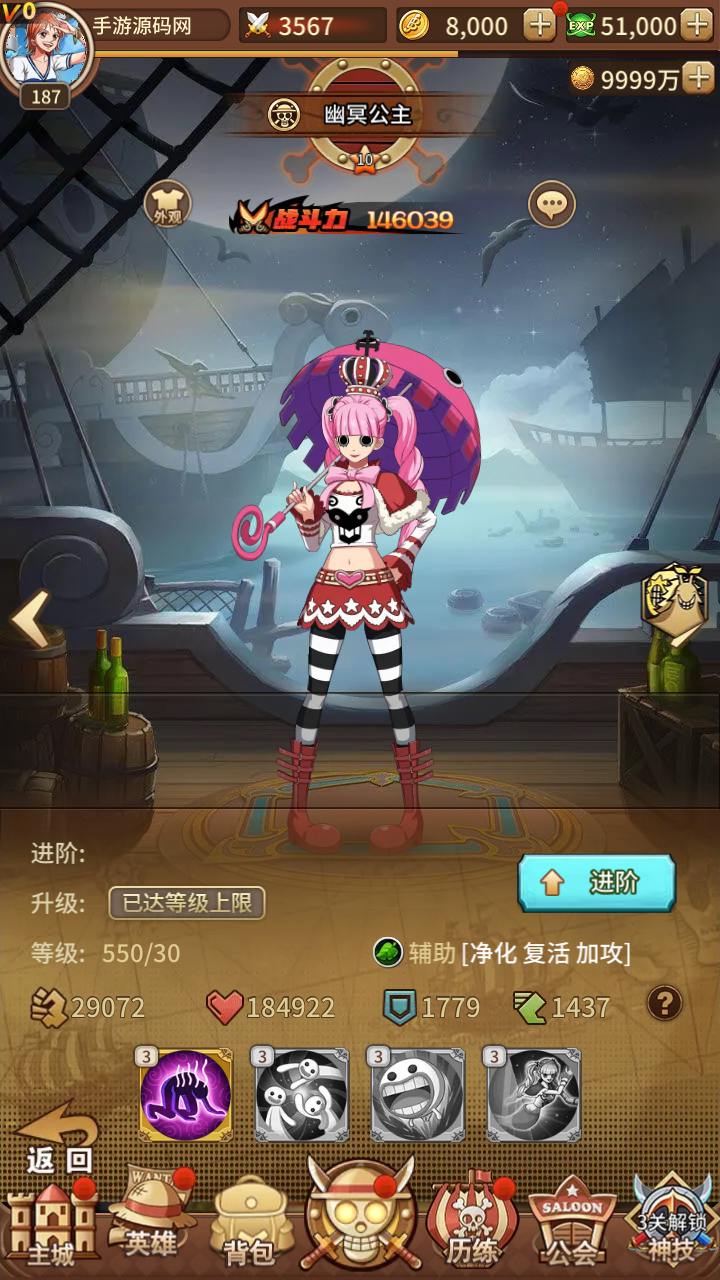Go back with the 返回 arrow

point(58,1140)
